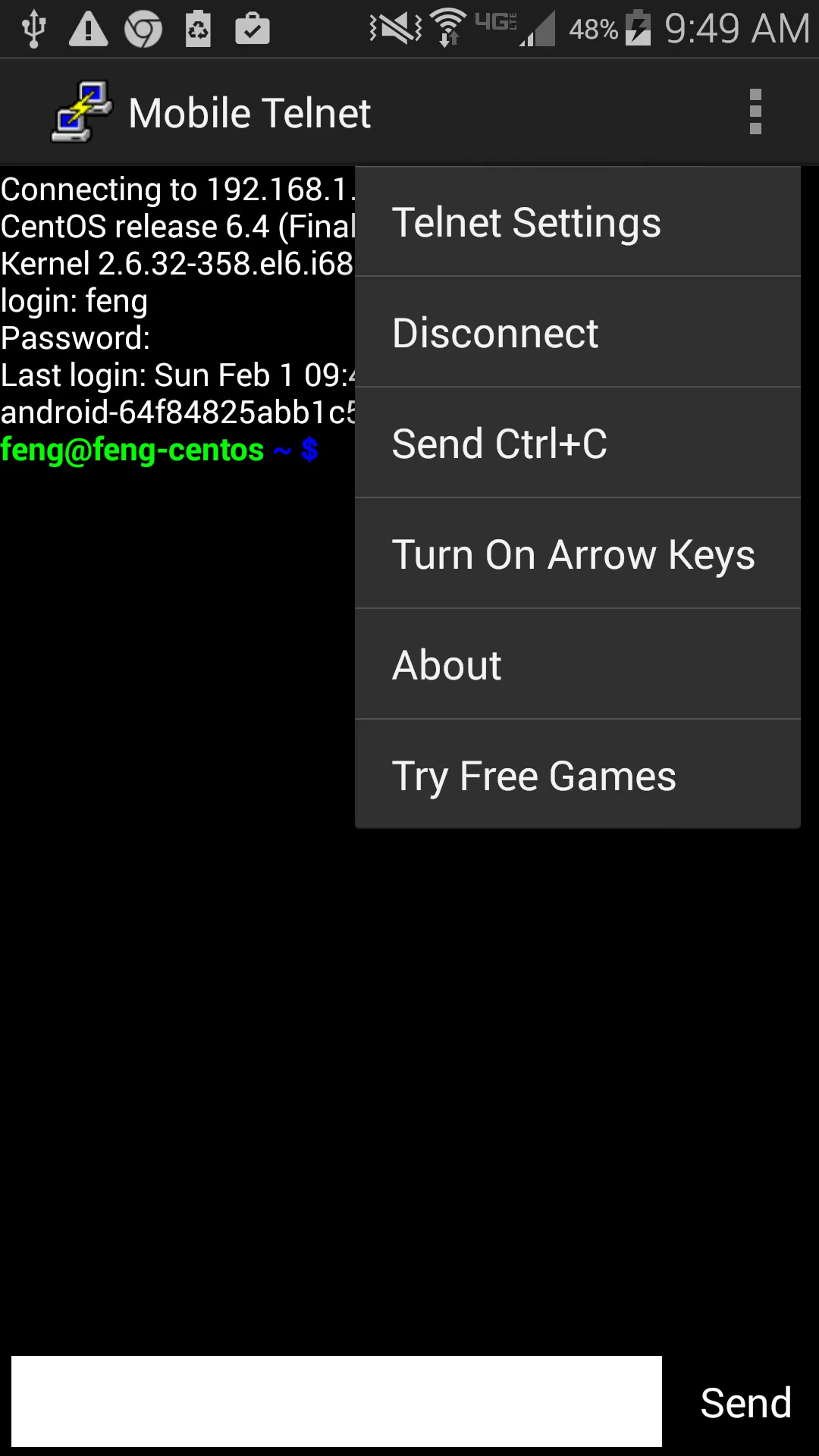Viewport: 819px width, 1456px height.
Task: Tap the clipboard task icon in status bar
Action: pos(253,28)
